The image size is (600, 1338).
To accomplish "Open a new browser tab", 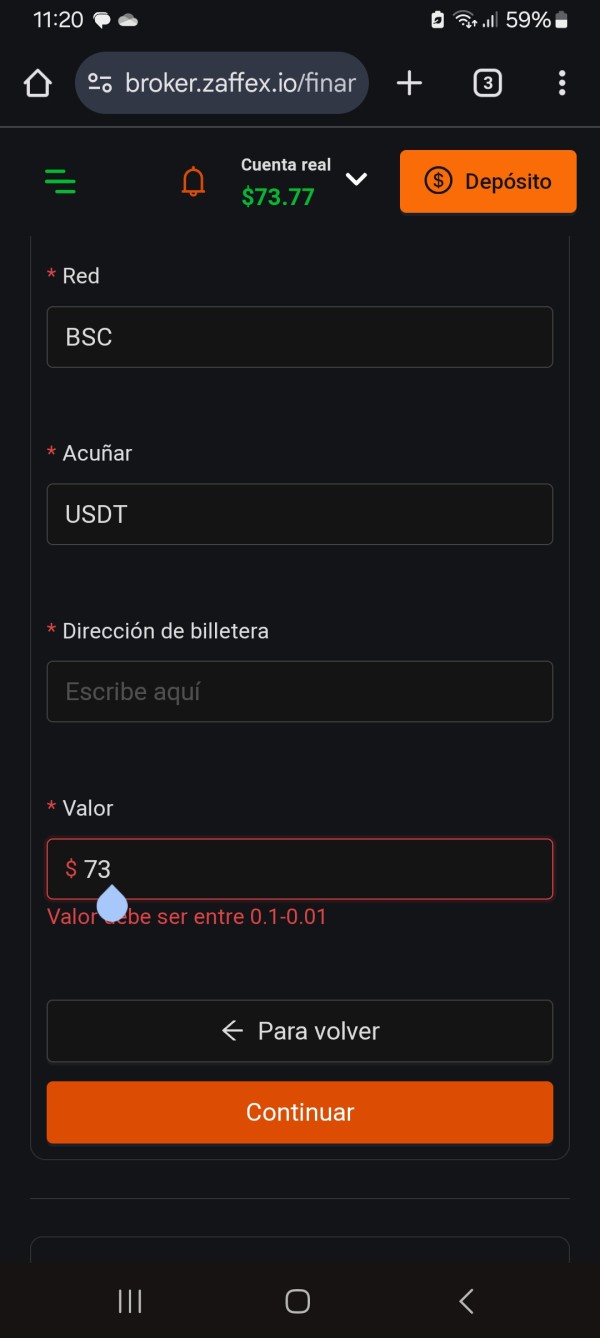I will pos(409,83).
